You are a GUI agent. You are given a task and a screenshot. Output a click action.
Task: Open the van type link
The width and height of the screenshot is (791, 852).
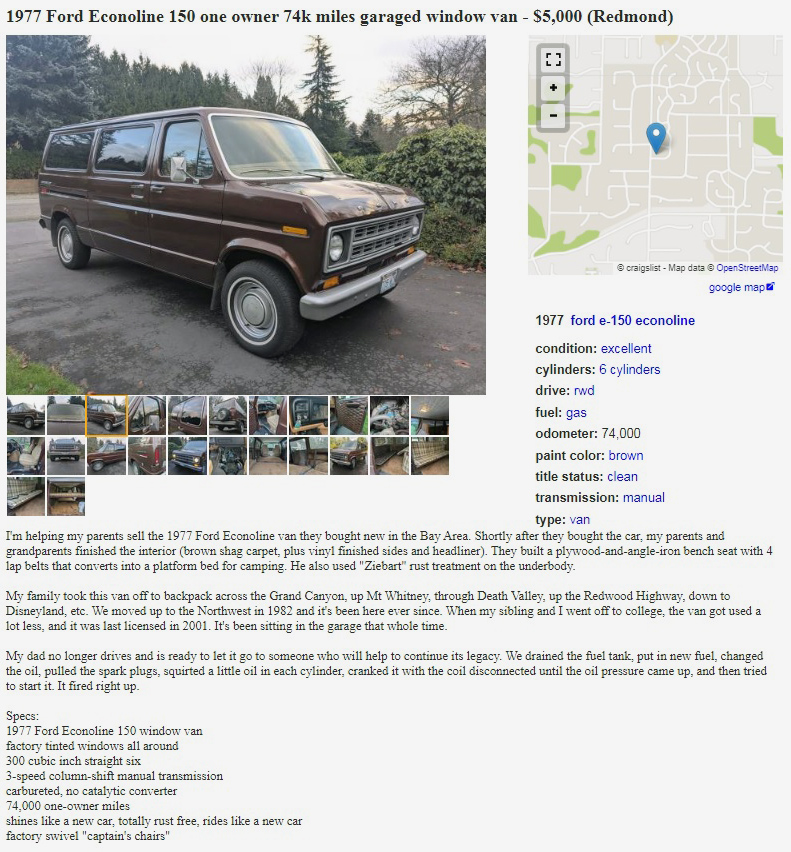click(x=580, y=520)
